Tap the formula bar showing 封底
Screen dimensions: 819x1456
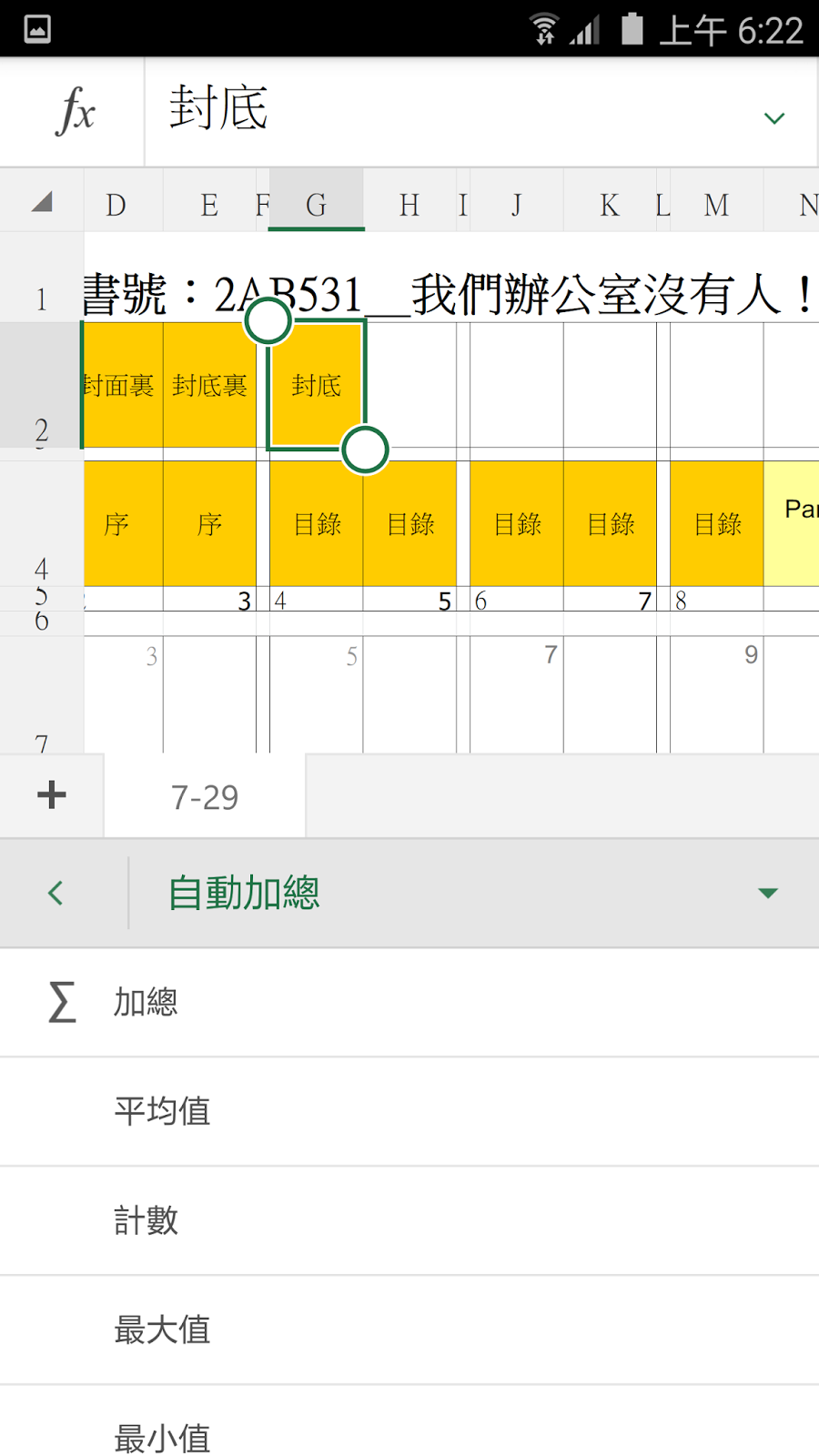(455, 111)
